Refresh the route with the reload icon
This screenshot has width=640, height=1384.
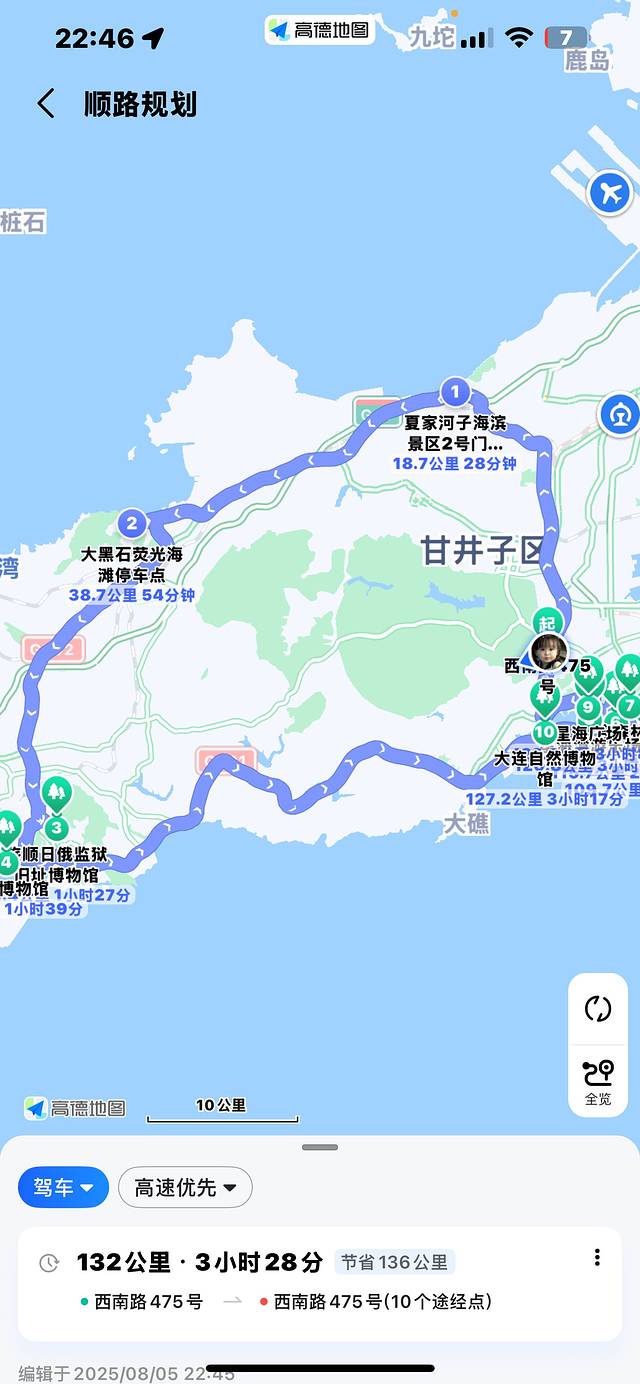tap(597, 1009)
